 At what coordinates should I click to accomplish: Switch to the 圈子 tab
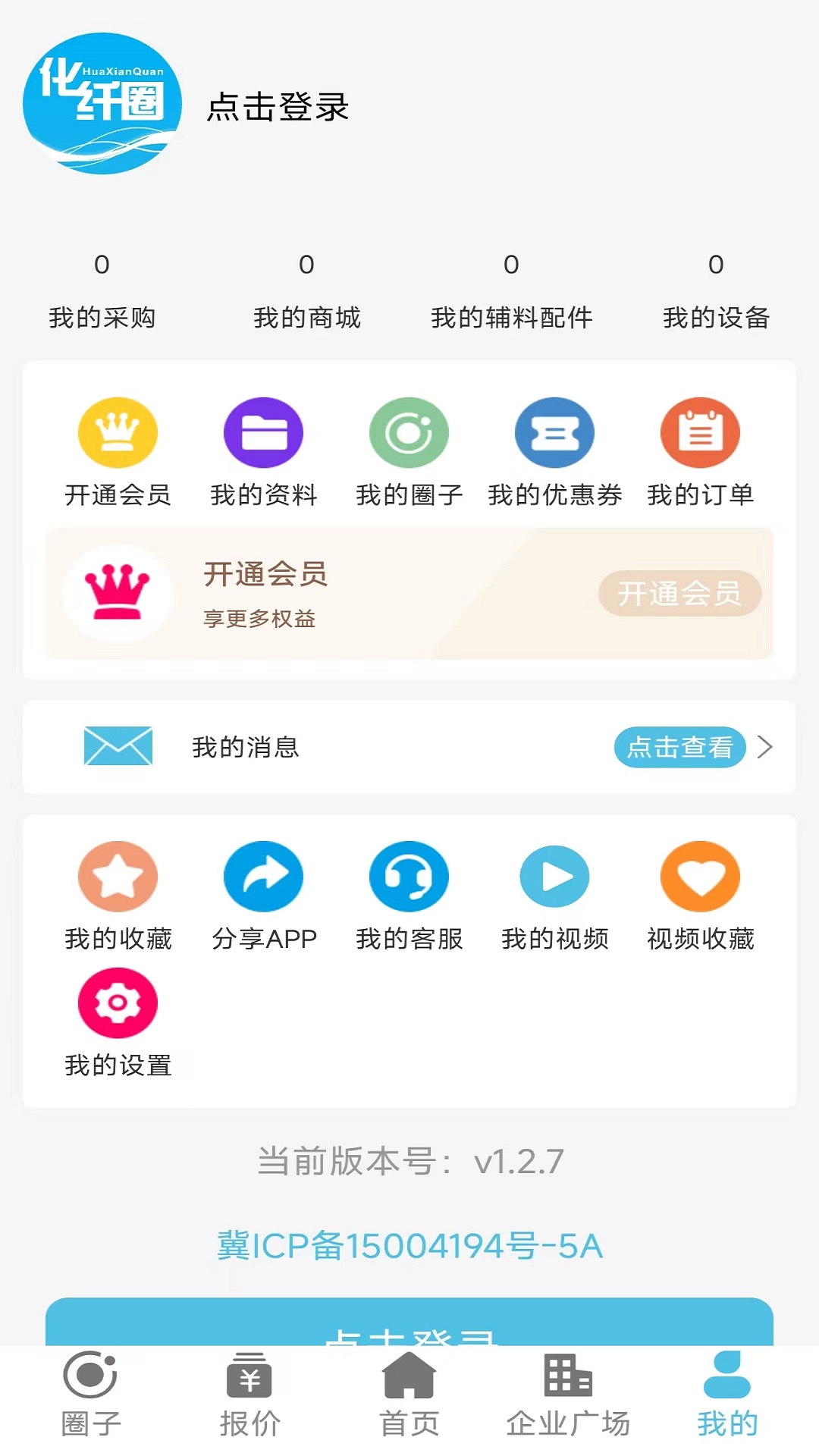[91, 1395]
